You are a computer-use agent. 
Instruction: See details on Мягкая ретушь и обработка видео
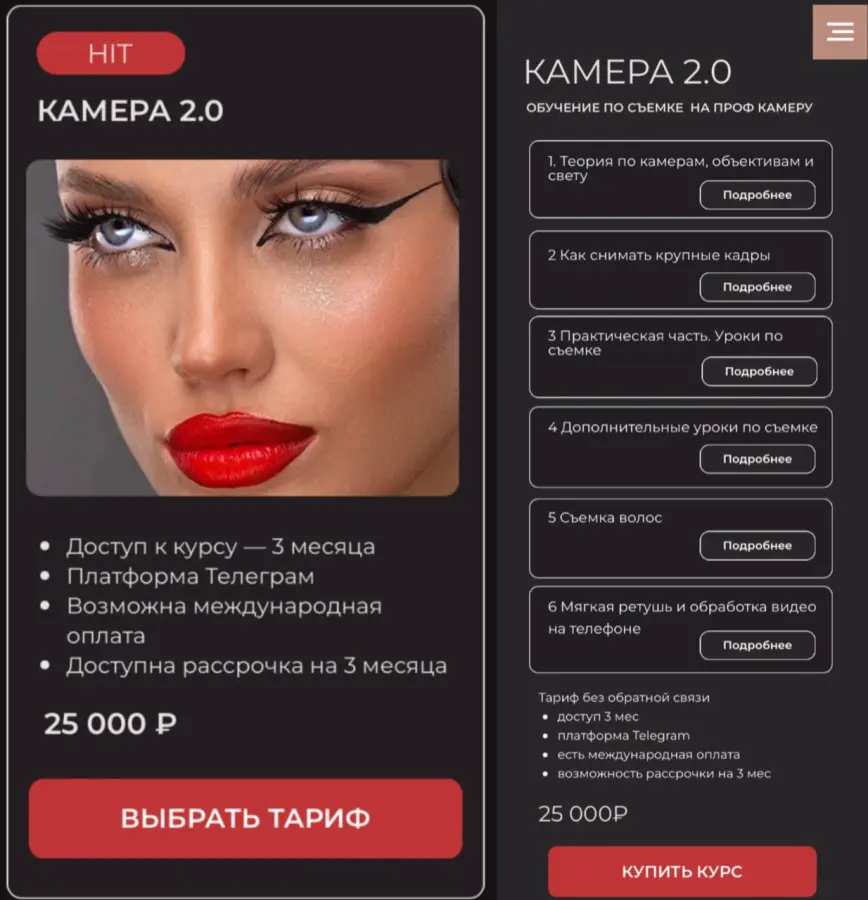coord(757,645)
